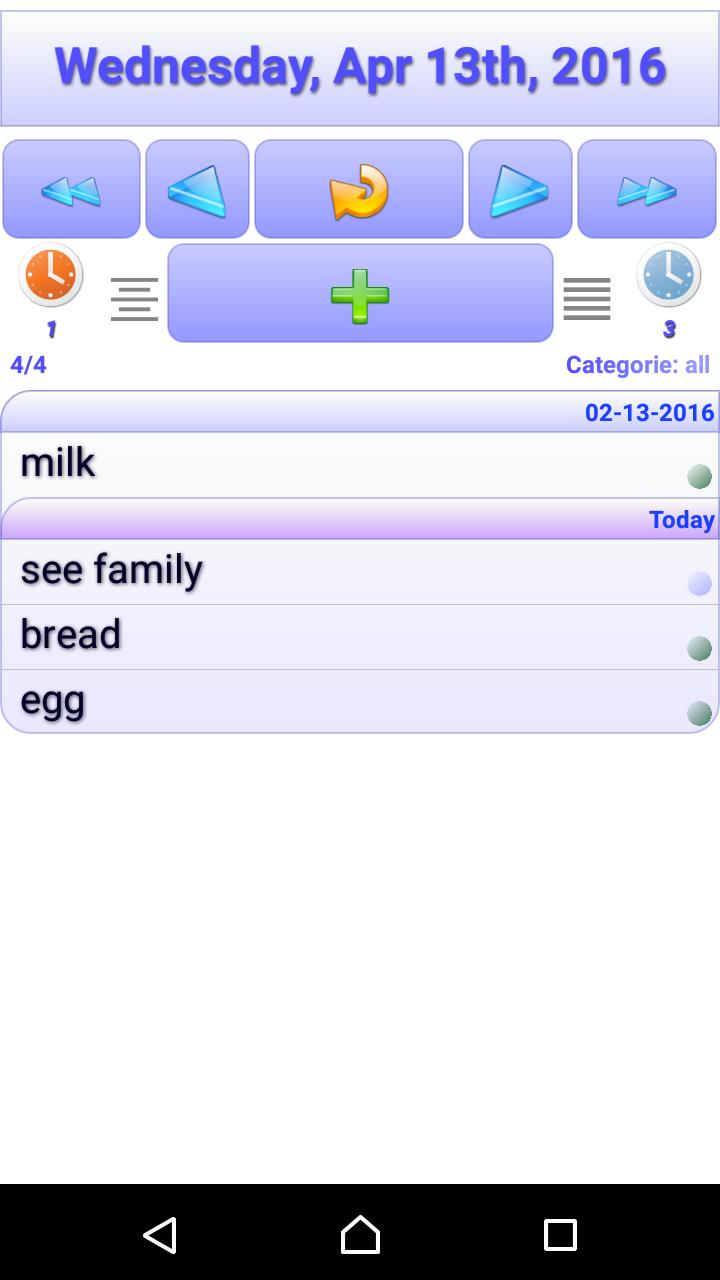The height and width of the screenshot is (1280, 720).
Task: Open recent apps from navigation bar
Action: point(560,1234)
